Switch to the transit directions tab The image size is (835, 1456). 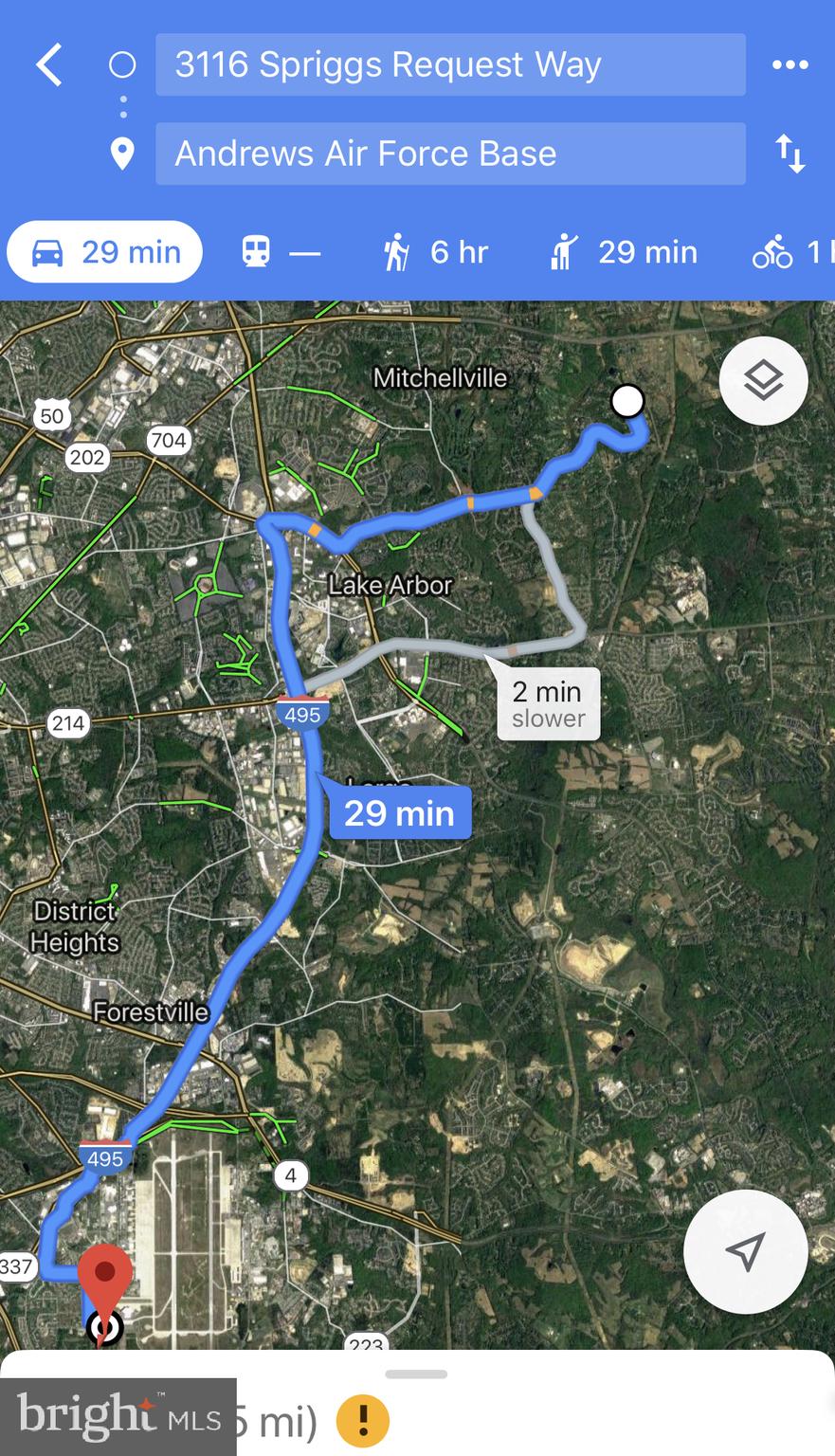(x=280, y=252)
